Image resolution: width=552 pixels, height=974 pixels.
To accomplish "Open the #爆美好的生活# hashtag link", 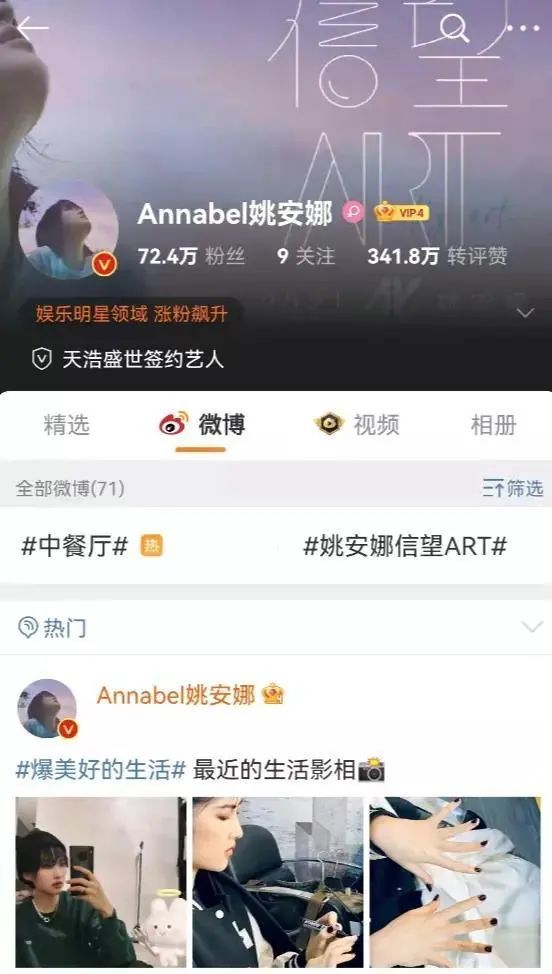I will pos(101,770).
